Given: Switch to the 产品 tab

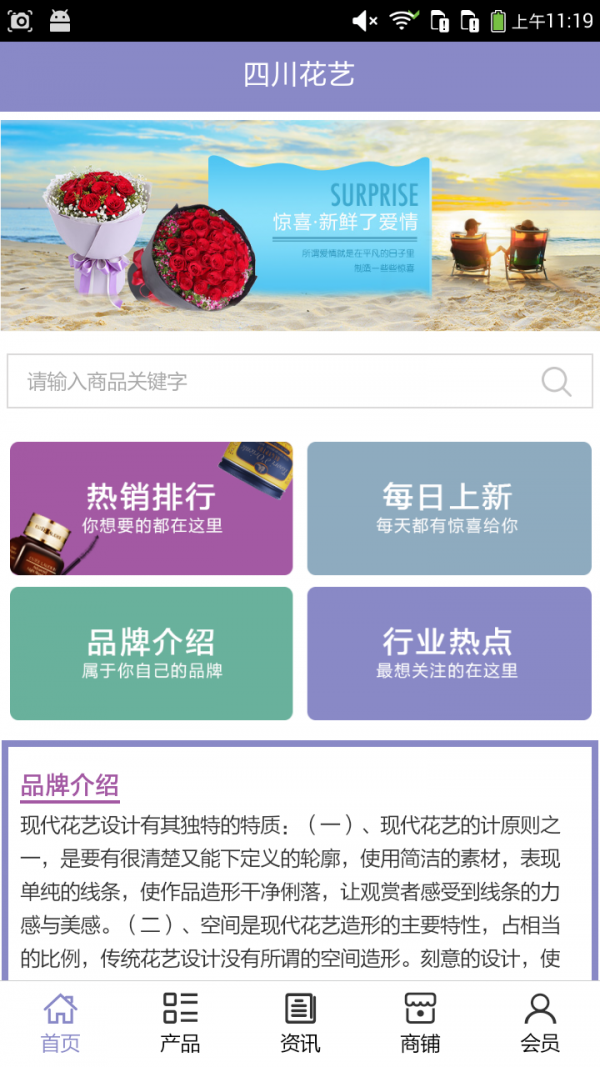Looking at the screenshot, I should (180, 1023).
